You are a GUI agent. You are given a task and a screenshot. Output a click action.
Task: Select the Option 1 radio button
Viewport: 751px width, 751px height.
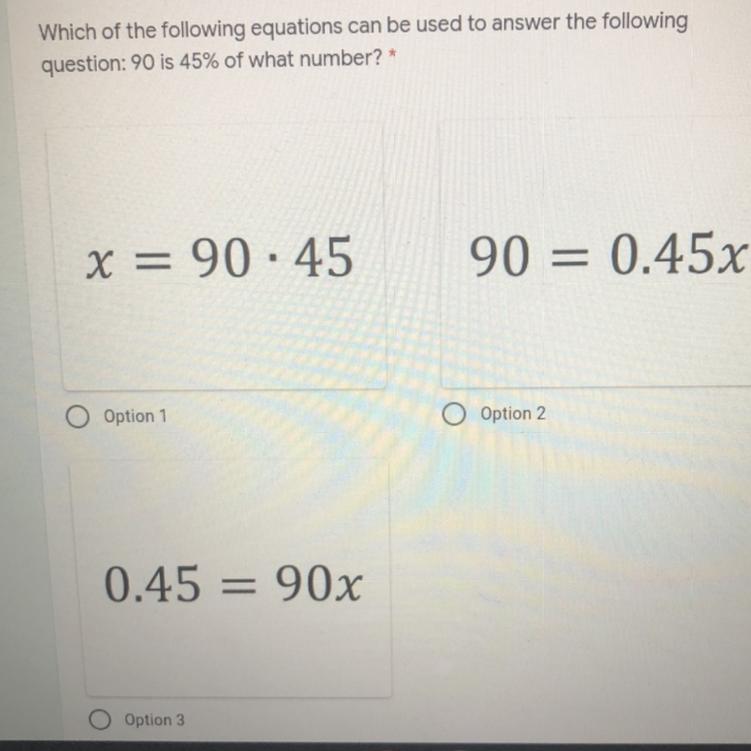pos(77,416)
